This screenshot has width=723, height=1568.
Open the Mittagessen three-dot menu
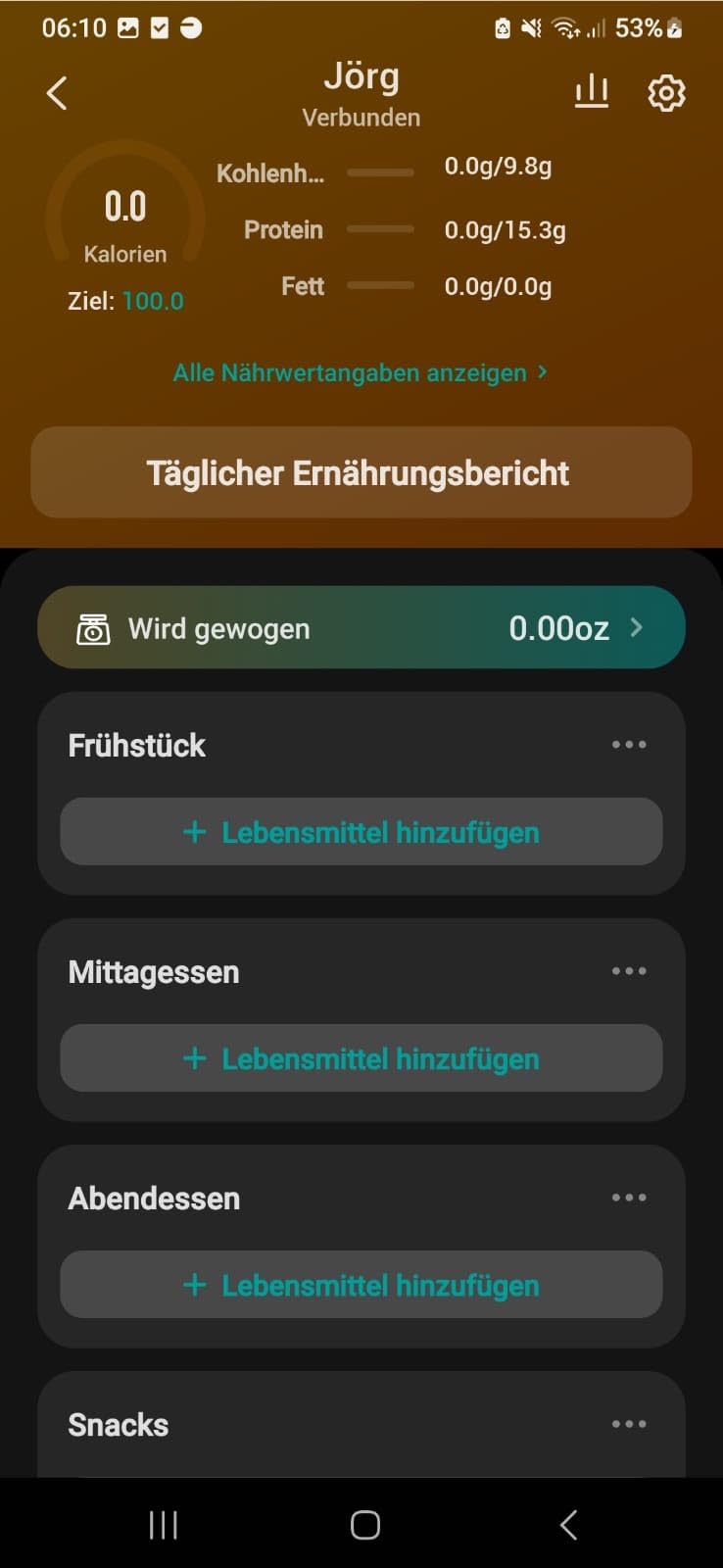tap(628, 971)
